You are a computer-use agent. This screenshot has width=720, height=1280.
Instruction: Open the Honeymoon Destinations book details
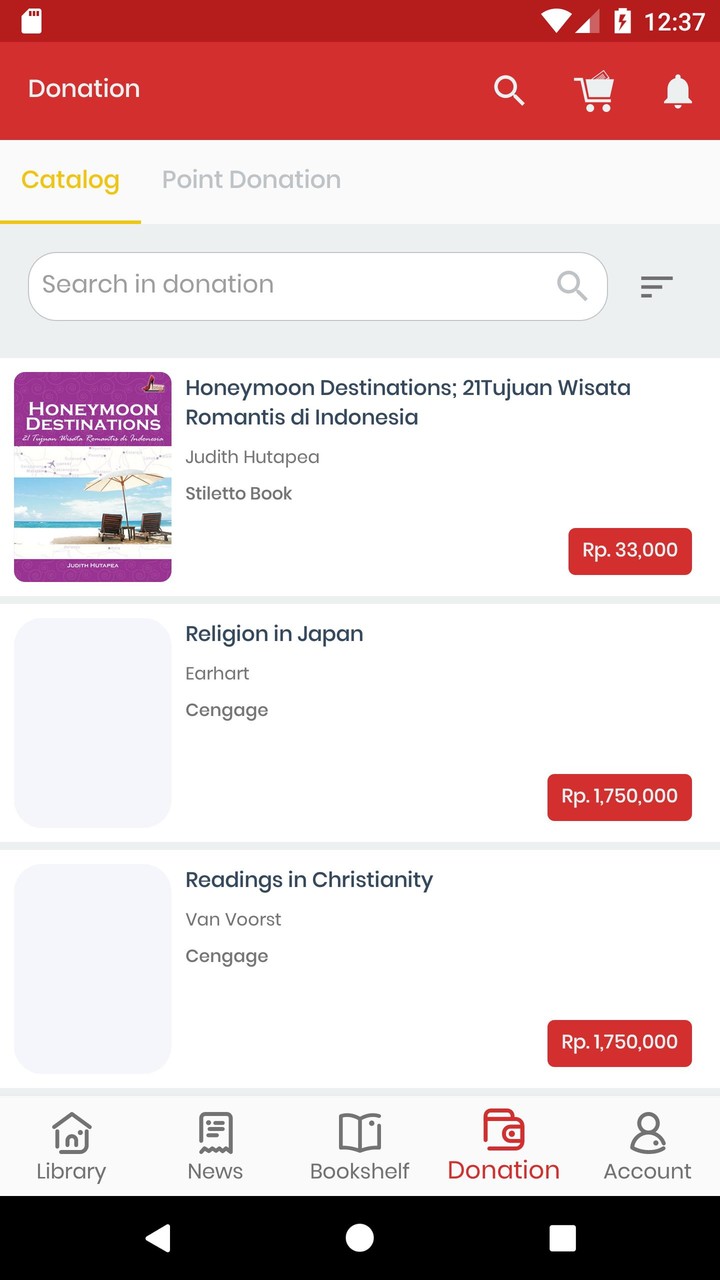[x=408, y=402]
